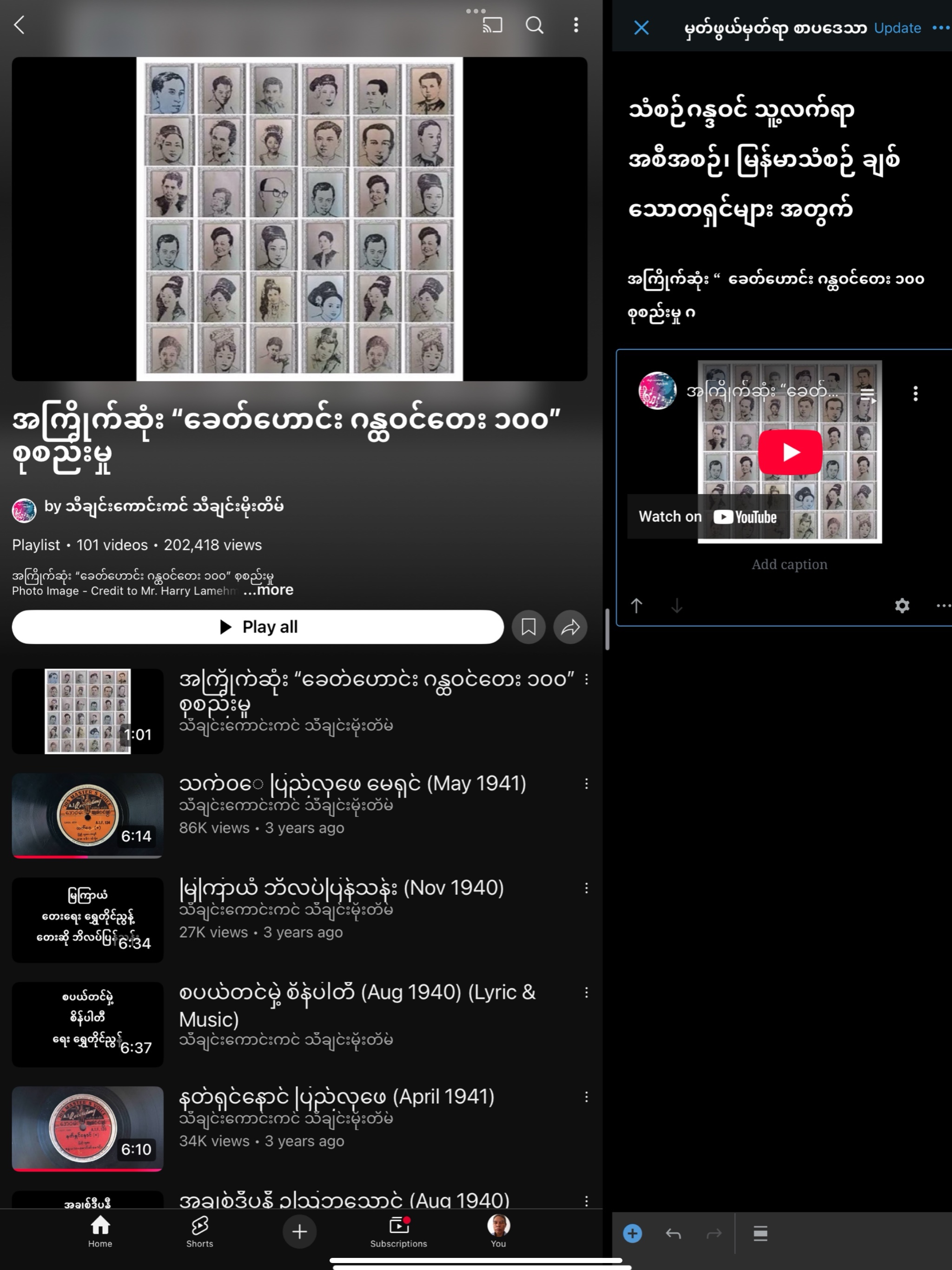Go back from the playlist page
The height and width of the screenshot is (1270, 952).
tap(20, 25)
